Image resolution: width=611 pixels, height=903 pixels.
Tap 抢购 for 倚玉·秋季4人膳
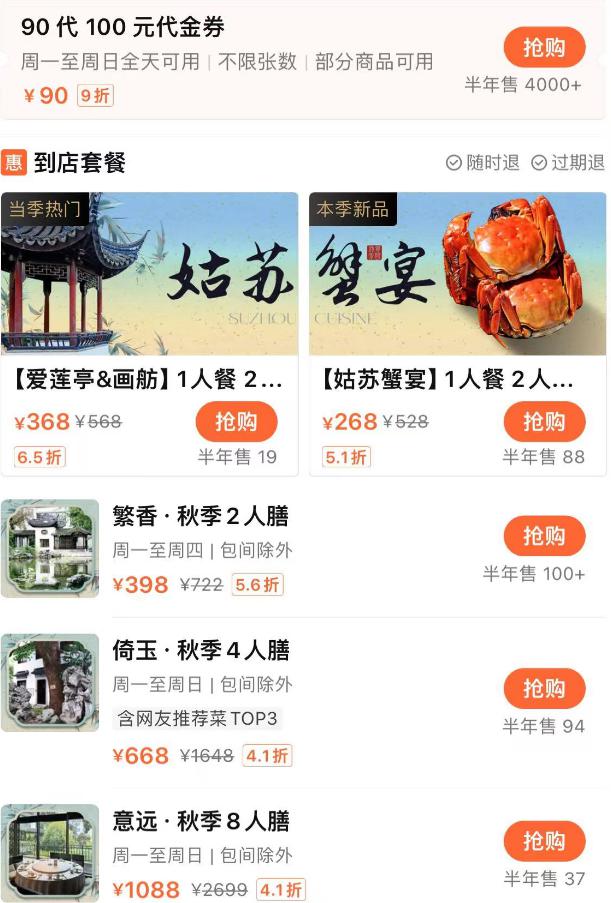coord(543,689)
